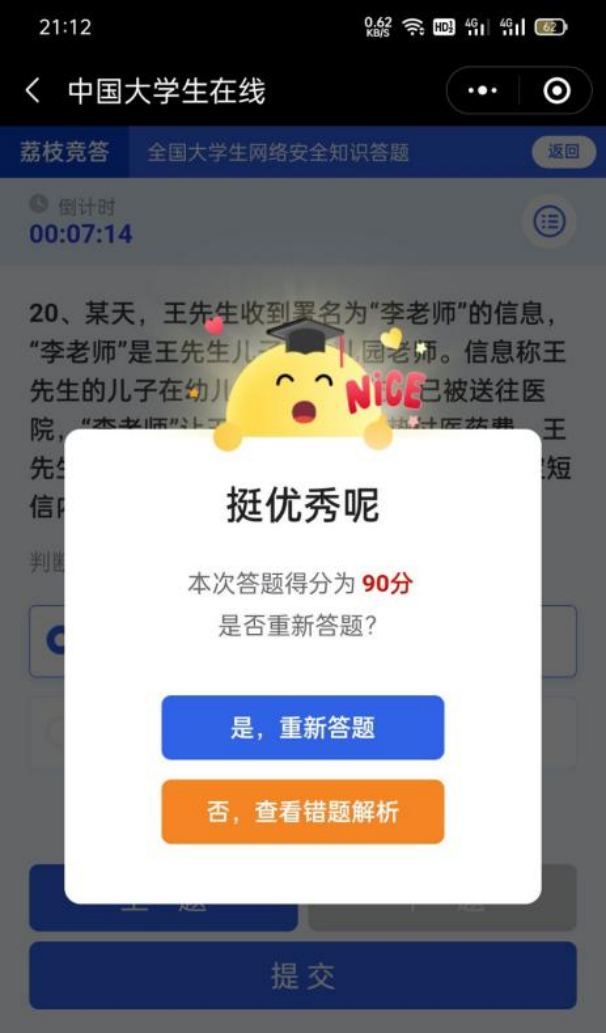Tap the 提交 submit button
The image size is (606, 1033).
302,976
